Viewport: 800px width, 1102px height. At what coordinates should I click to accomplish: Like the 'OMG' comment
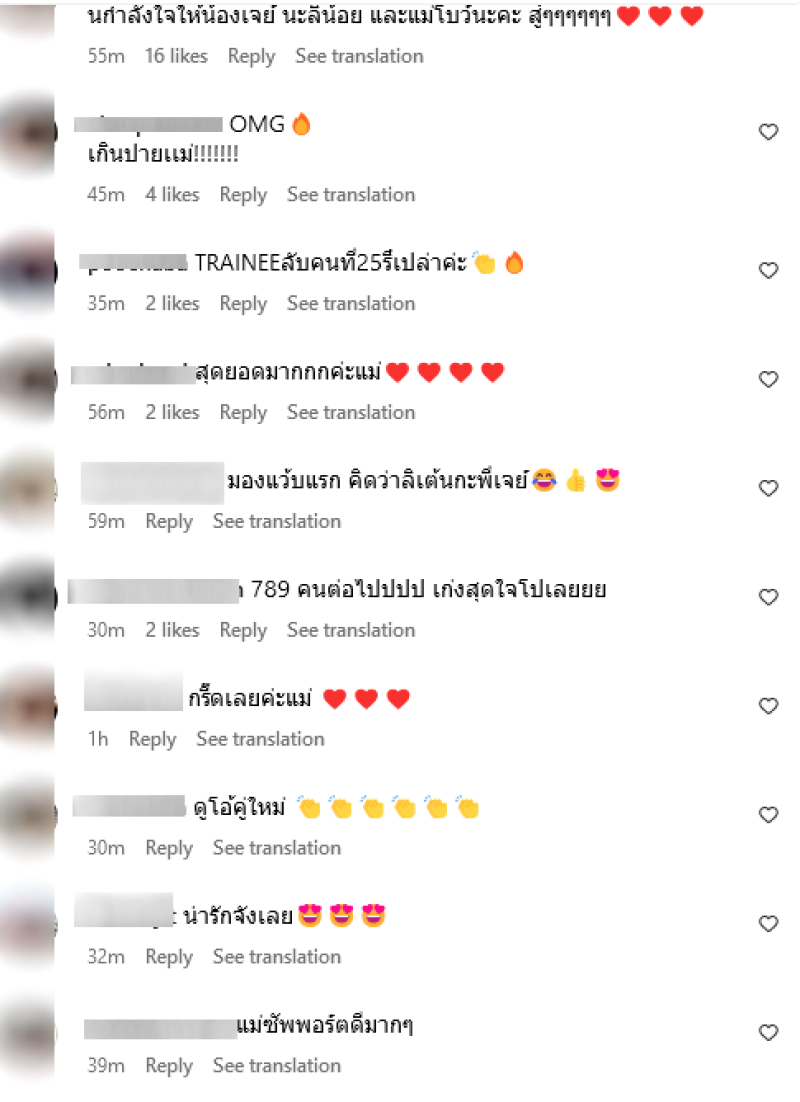coord(768,132)
